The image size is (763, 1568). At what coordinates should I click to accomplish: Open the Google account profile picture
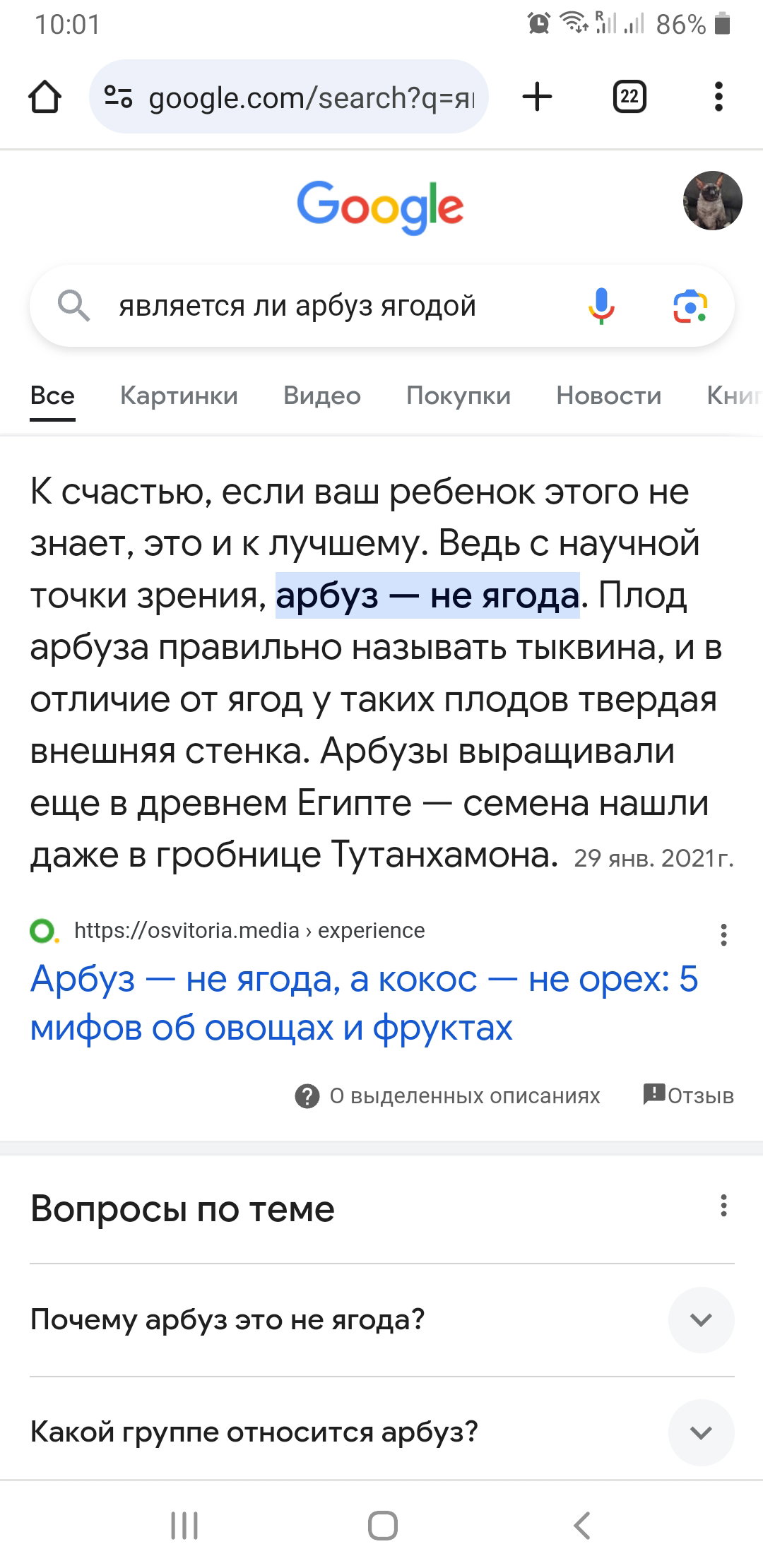(x=712, y=201)
